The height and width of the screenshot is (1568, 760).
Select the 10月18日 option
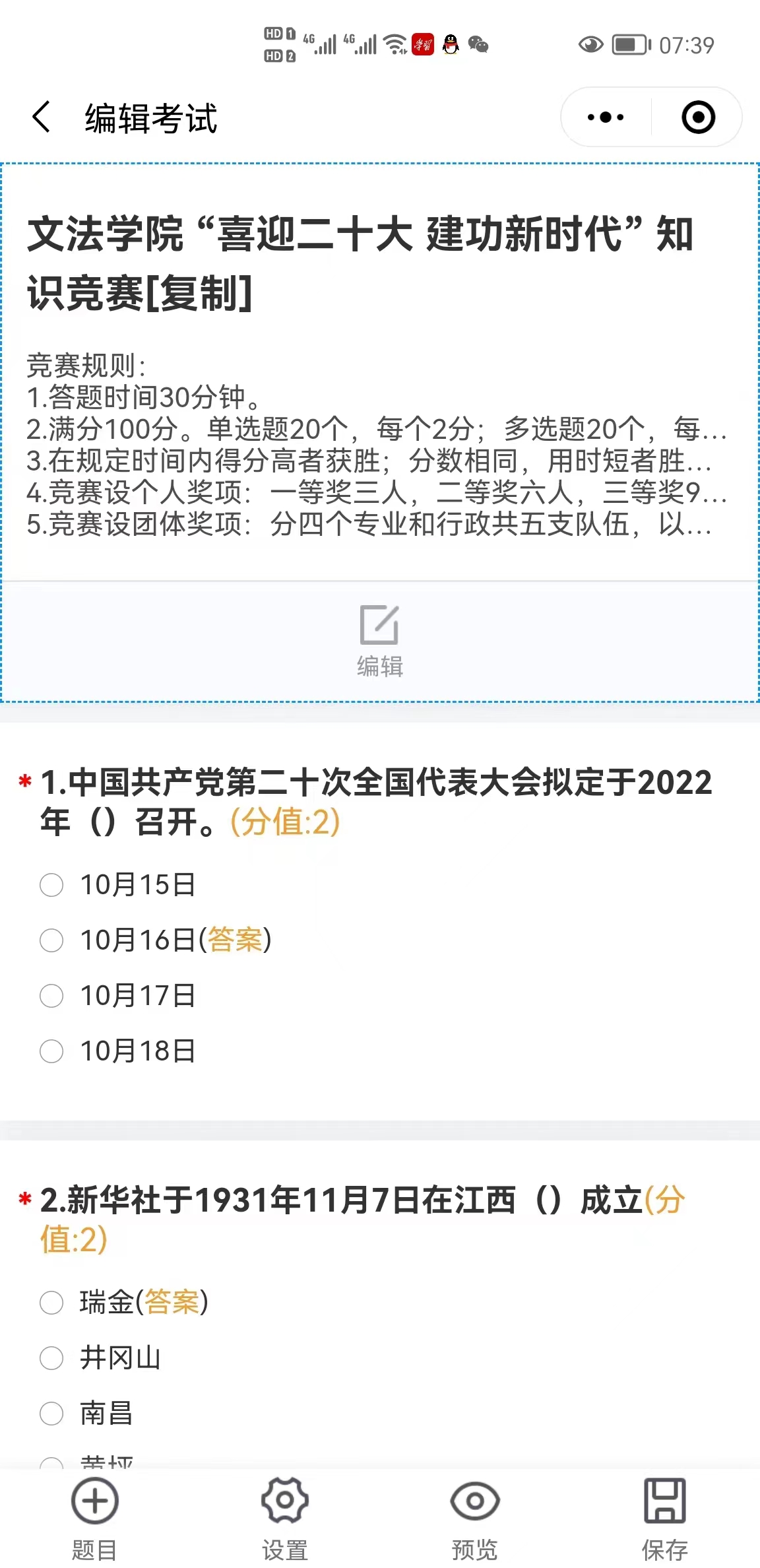tap(51, 1051)
